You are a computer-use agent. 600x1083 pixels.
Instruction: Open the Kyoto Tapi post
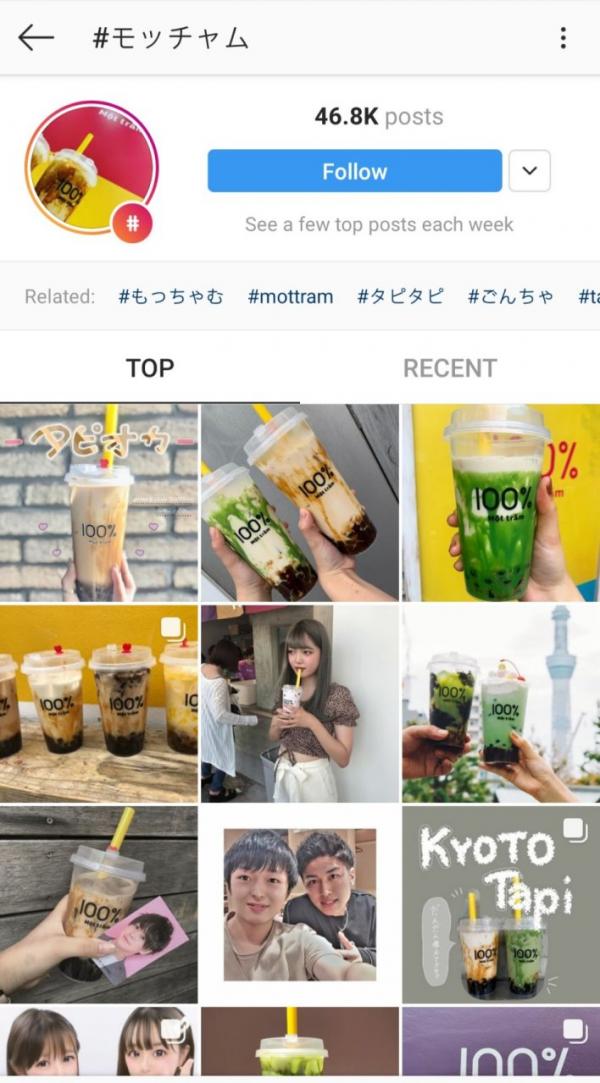pos(500,904)
